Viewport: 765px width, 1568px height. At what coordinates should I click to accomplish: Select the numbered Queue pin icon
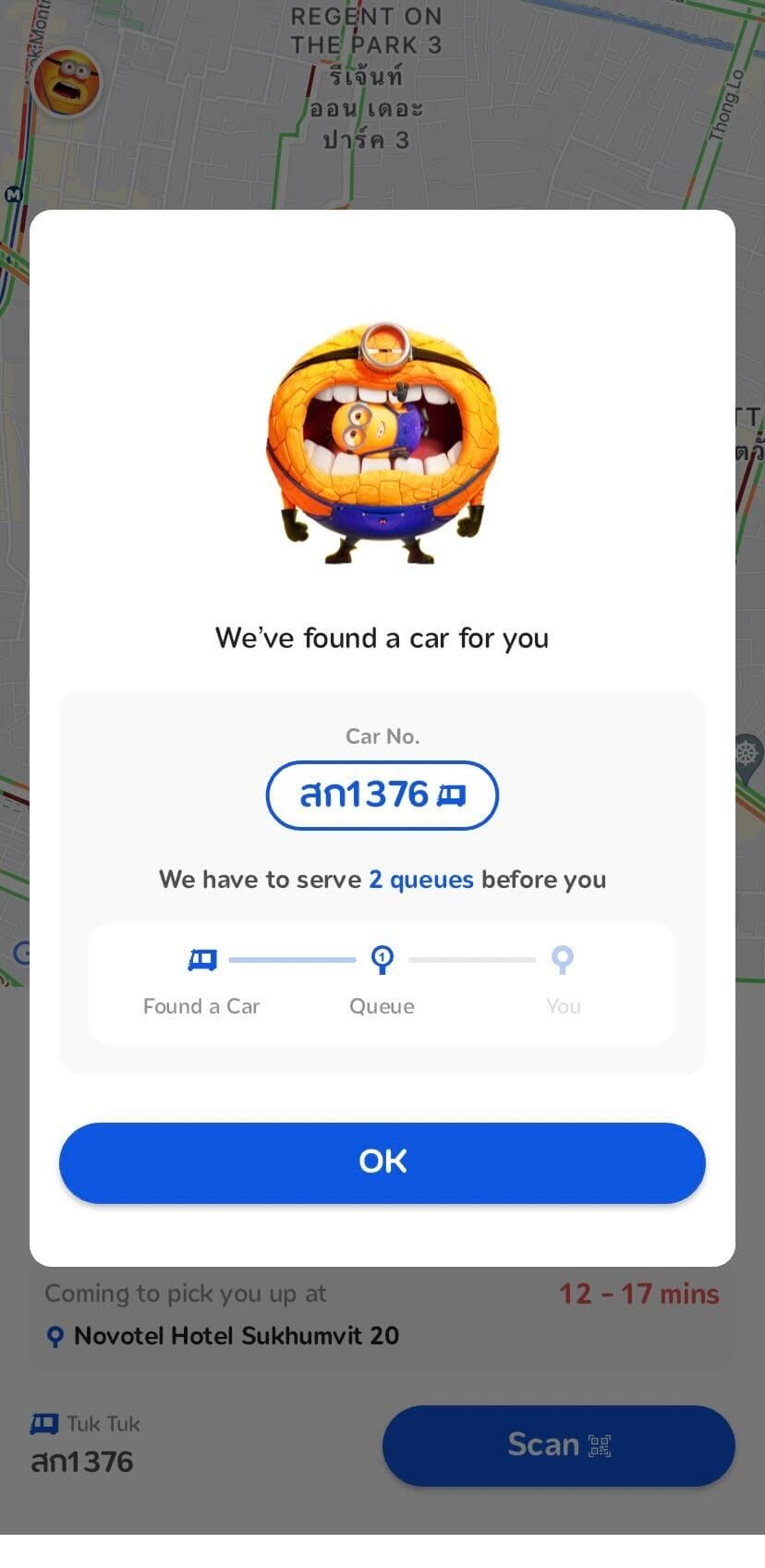[x=382, y=959]
